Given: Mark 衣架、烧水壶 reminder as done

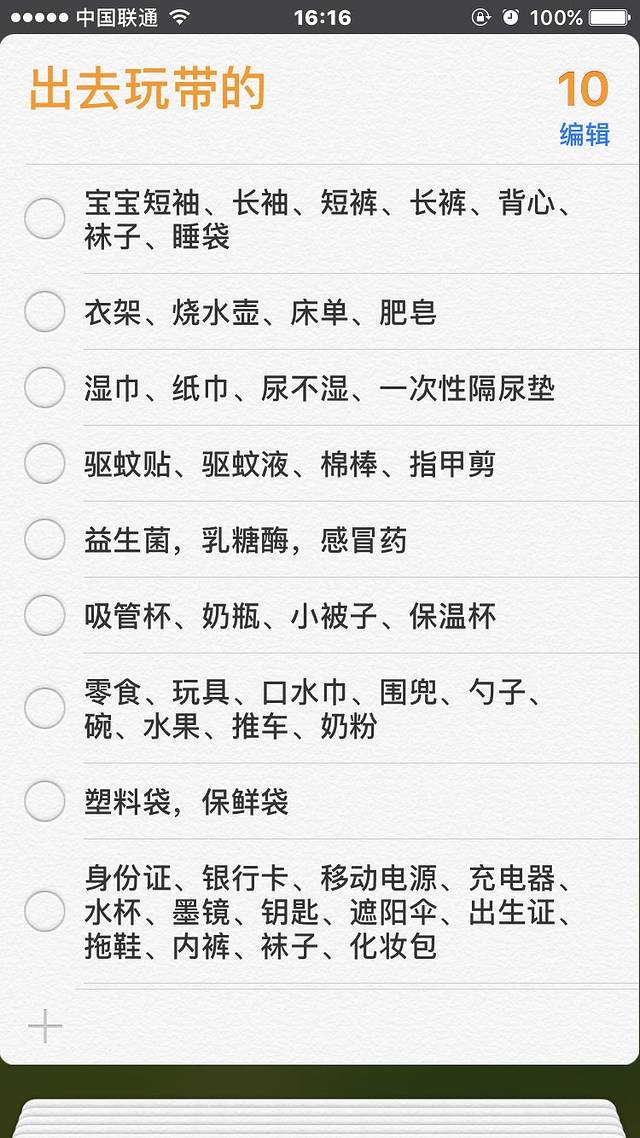Looking at the screenshot, I should click(45, 312).
